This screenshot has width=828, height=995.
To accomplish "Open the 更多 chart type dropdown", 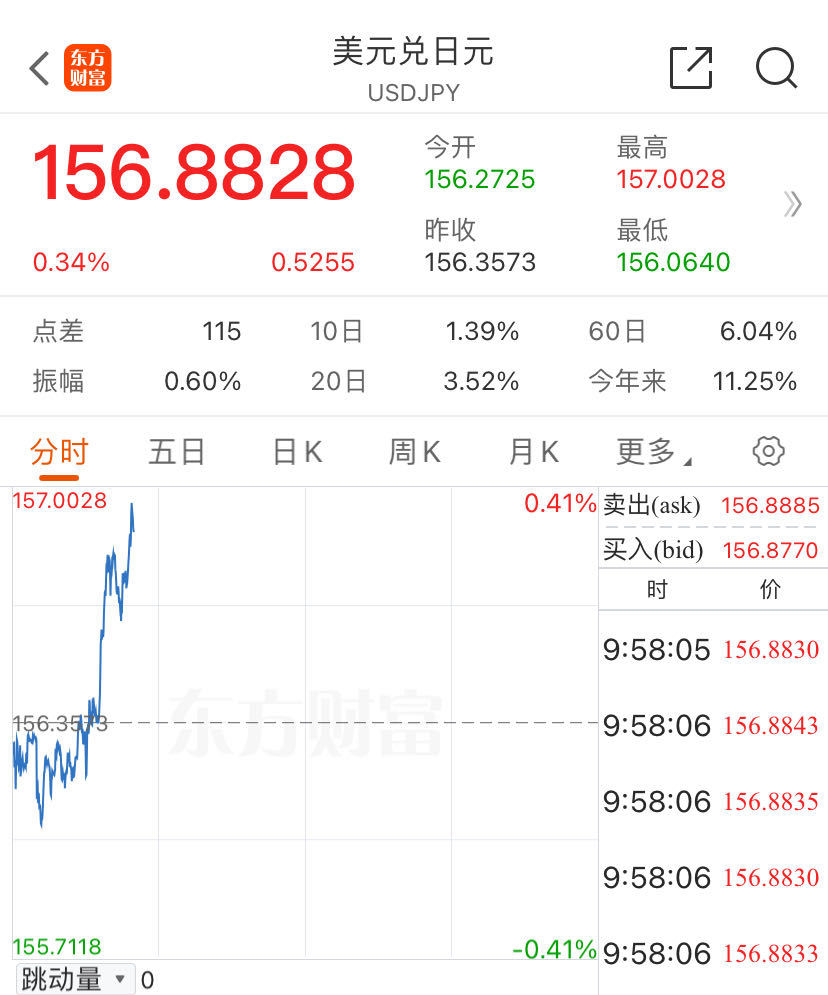I will 648,451.
